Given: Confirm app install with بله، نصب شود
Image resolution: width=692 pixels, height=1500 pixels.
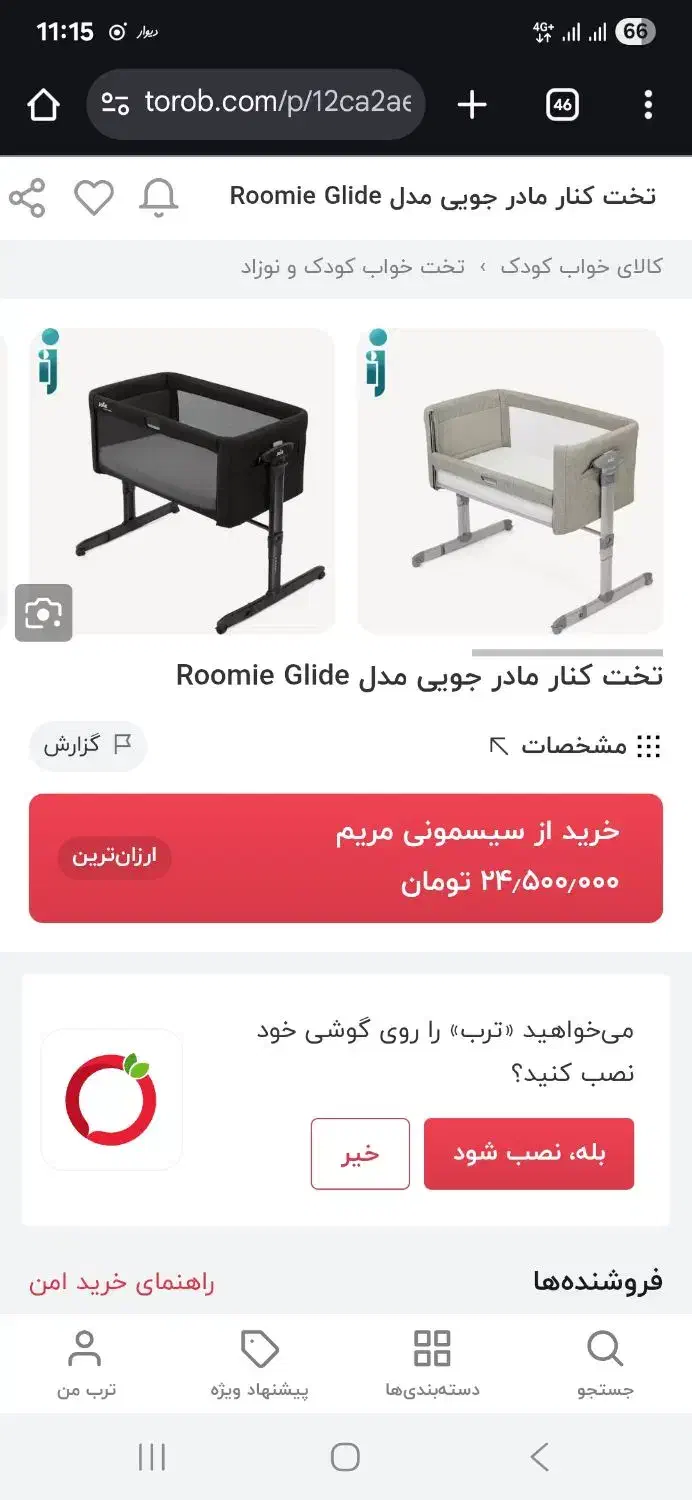Looking at the screenshot, I should (x=529, y=1153).
